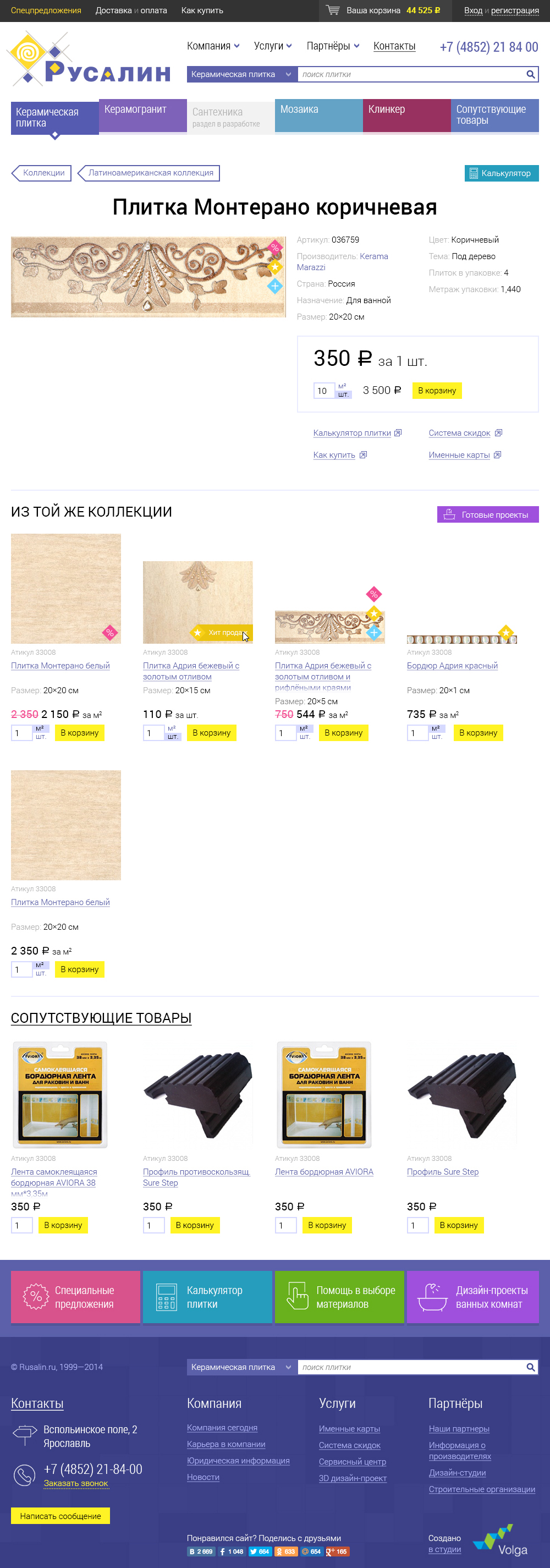Image resolution: width=550 pixels, height=1568 pixels.
Task: Open the Готовые проекты button
Action: [487, 515]
